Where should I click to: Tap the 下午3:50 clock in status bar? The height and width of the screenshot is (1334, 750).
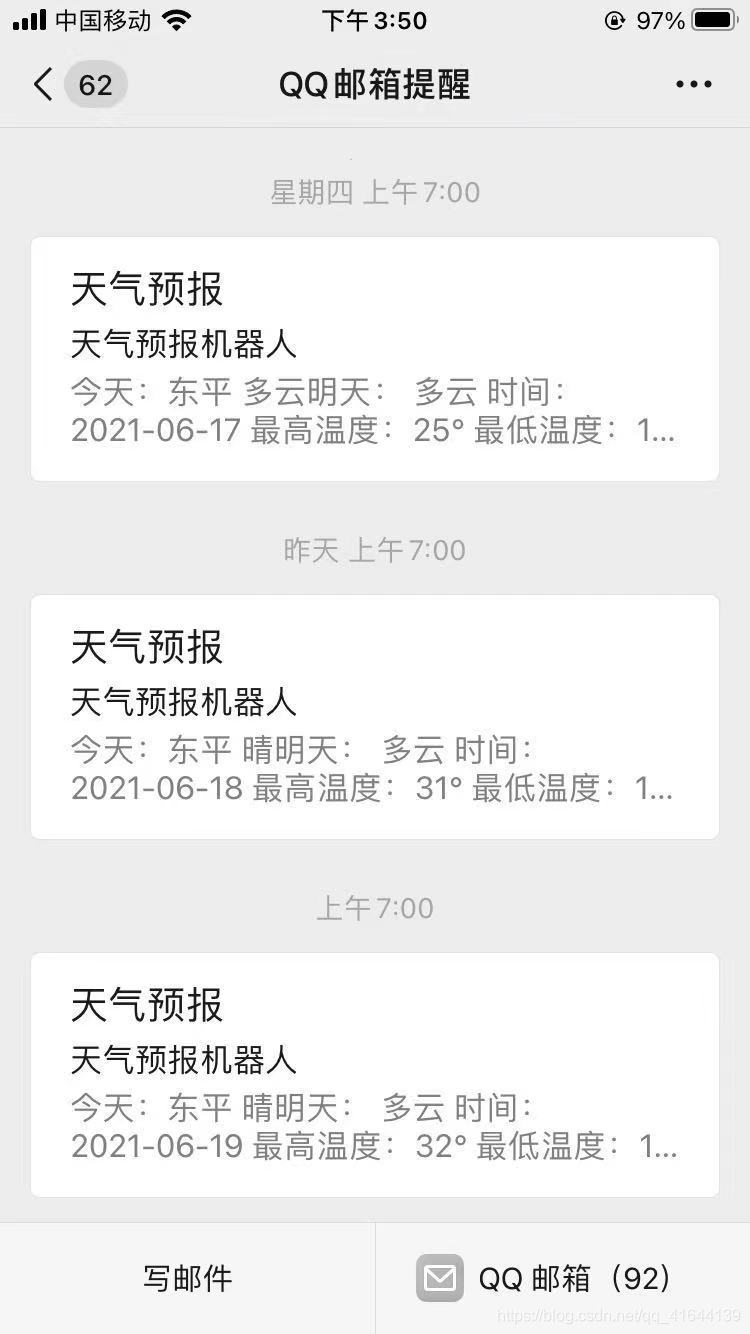tap(375, 20)
